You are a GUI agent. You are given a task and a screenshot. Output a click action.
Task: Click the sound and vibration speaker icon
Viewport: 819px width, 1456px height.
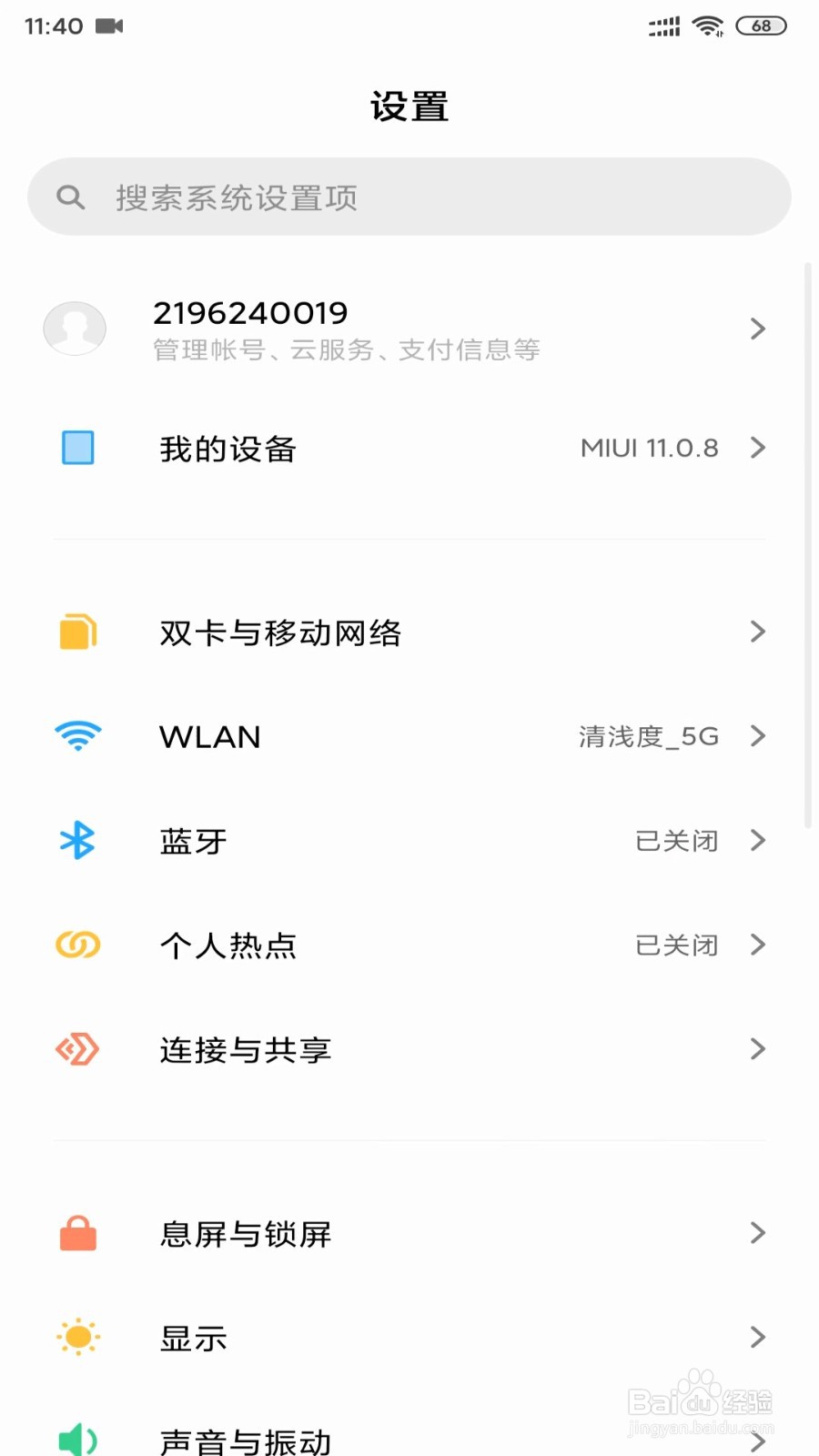click(x=77, y=1438)
